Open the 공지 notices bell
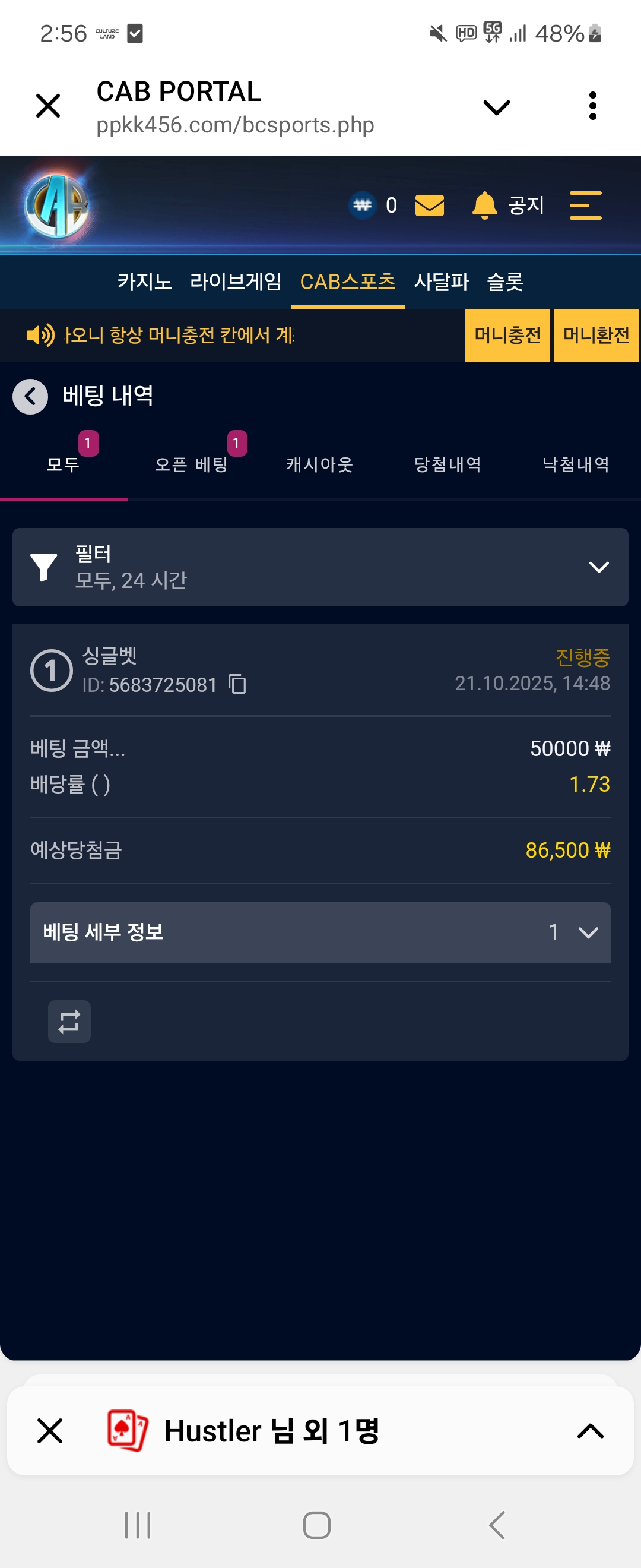 [508, 205]
